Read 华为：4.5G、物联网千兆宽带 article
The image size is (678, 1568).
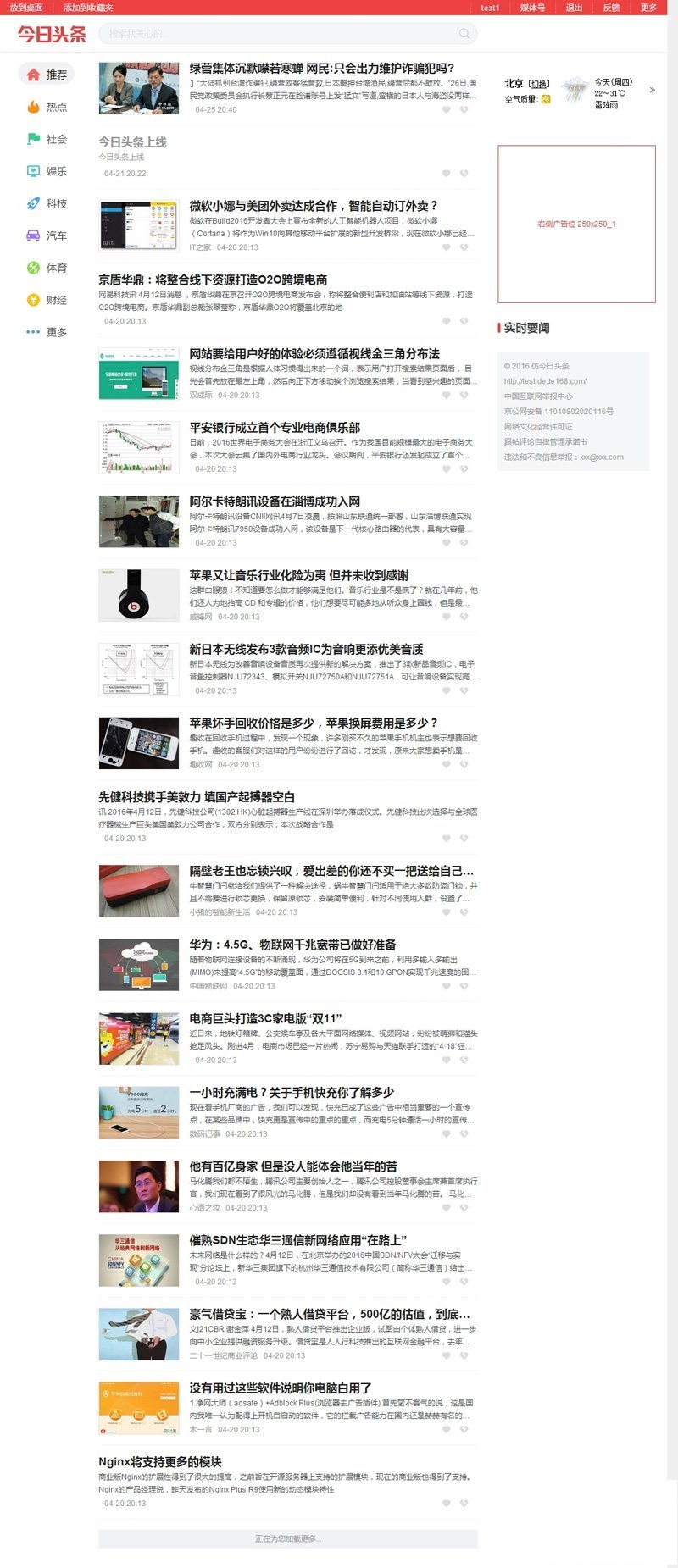pyautogui.click(x=292, y=945)
